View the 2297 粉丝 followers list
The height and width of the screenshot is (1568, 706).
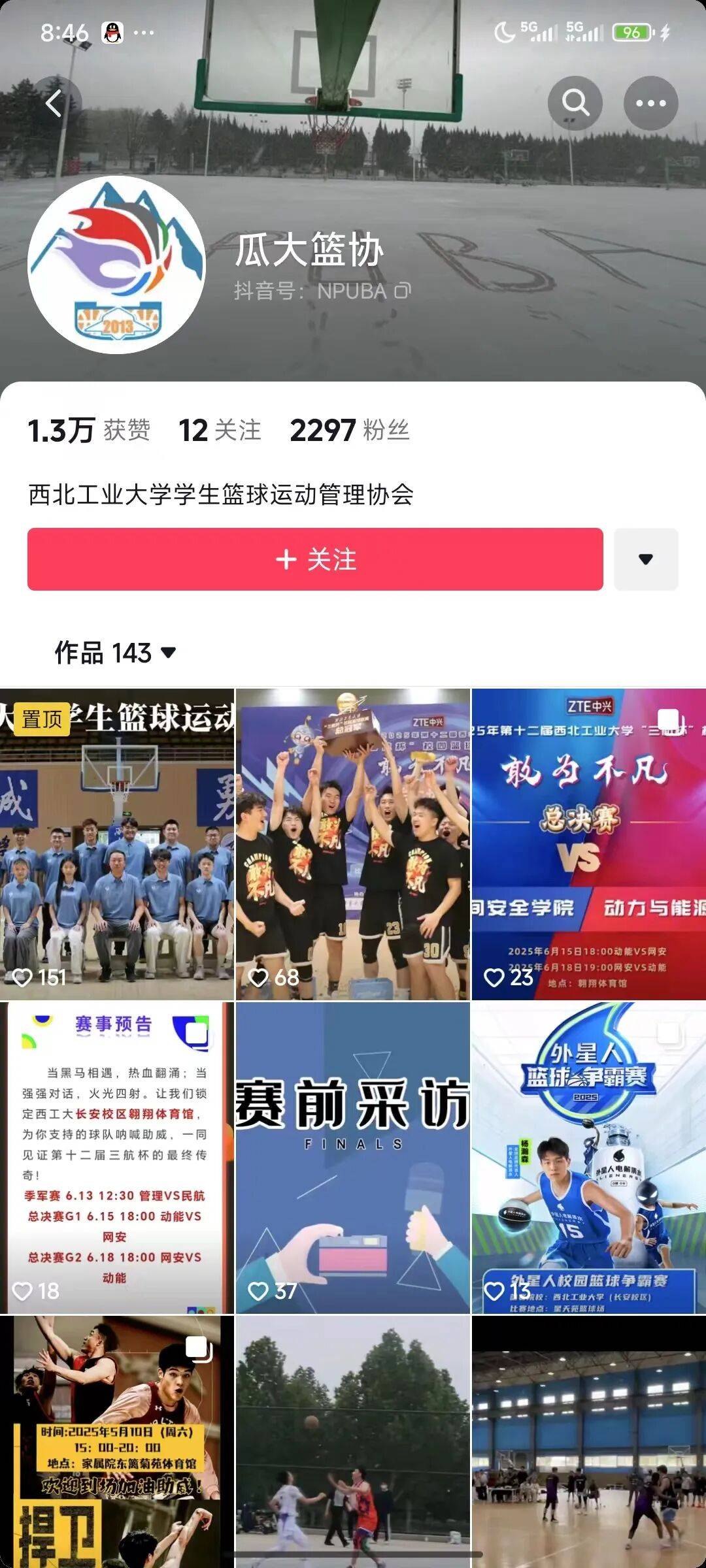[350, 431]
